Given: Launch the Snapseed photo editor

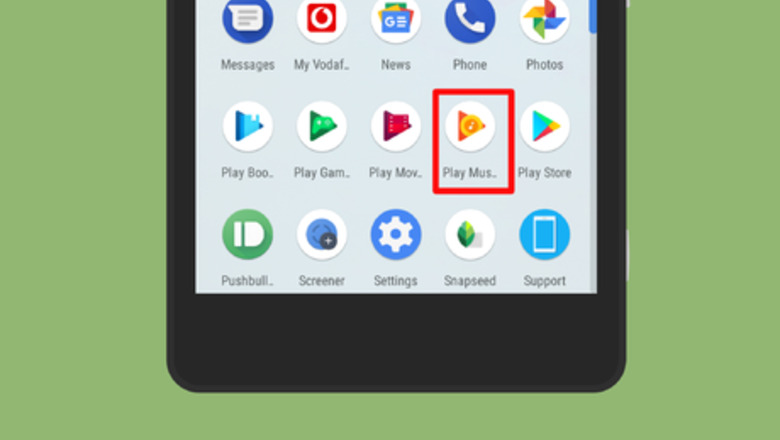Looking at the screenshot, I should [x=470, y=235].
